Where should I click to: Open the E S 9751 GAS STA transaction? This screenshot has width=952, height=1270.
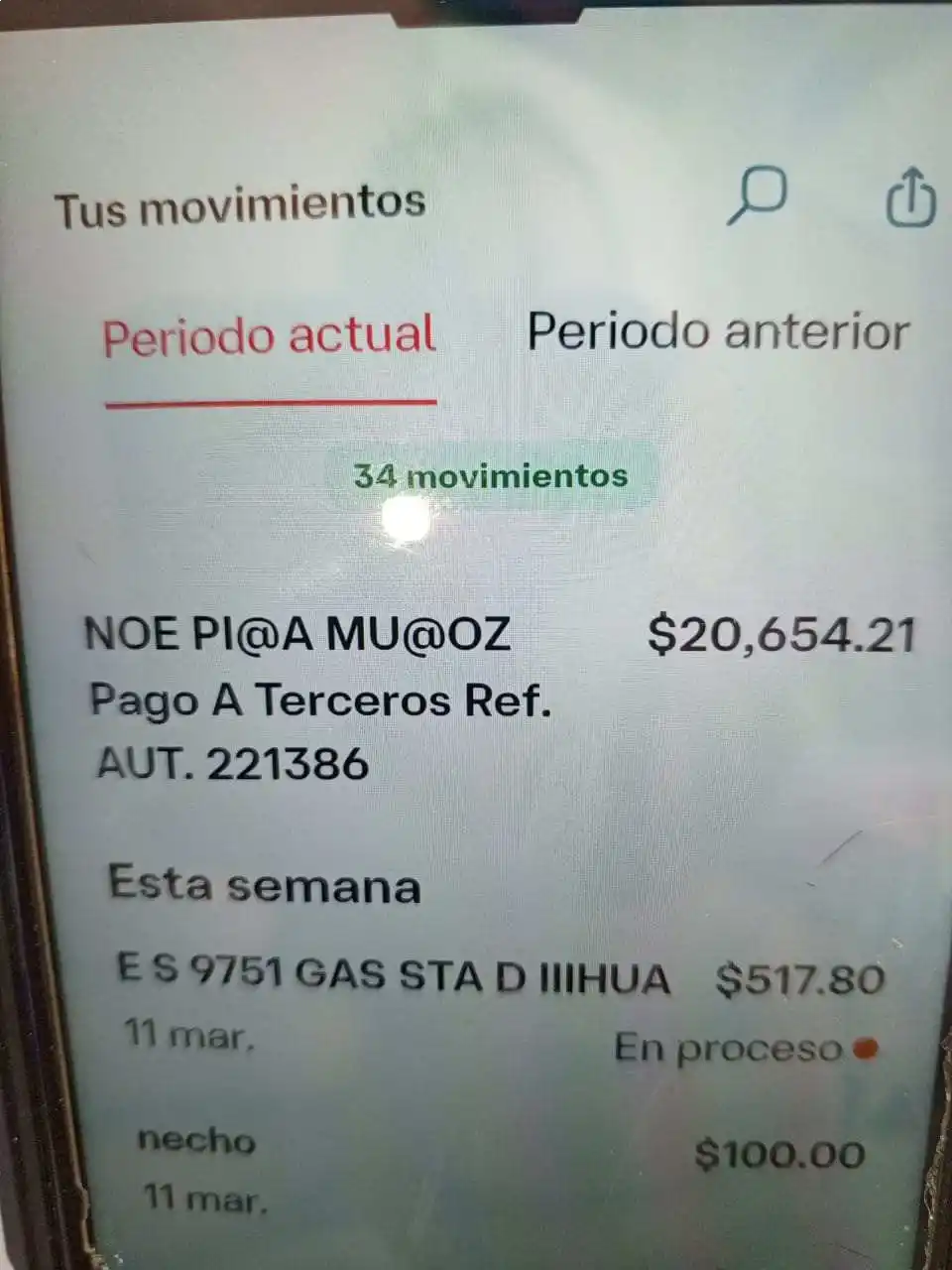(x=496, y=1006)
